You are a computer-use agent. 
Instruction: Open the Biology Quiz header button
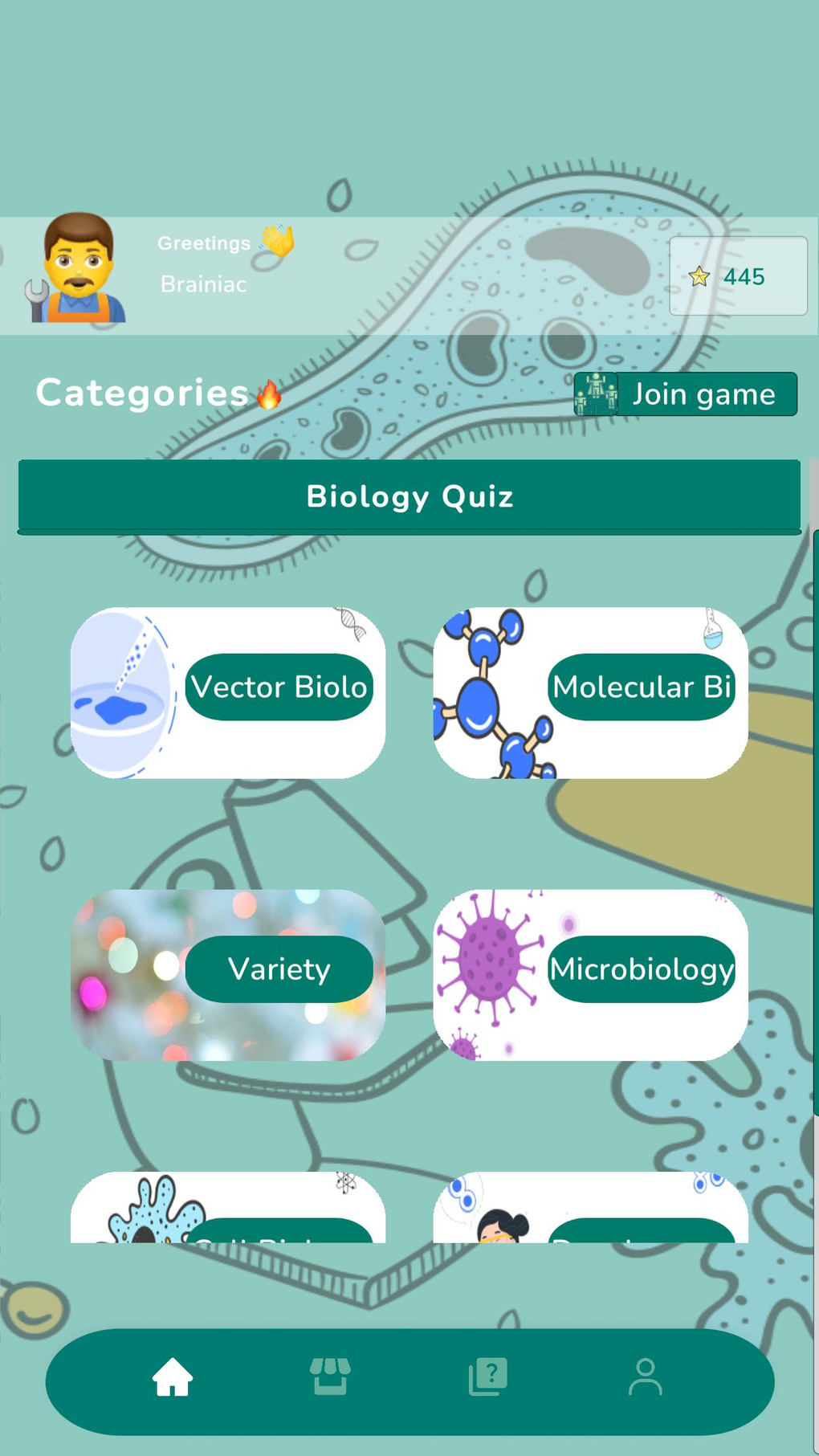tap(409, 496)
